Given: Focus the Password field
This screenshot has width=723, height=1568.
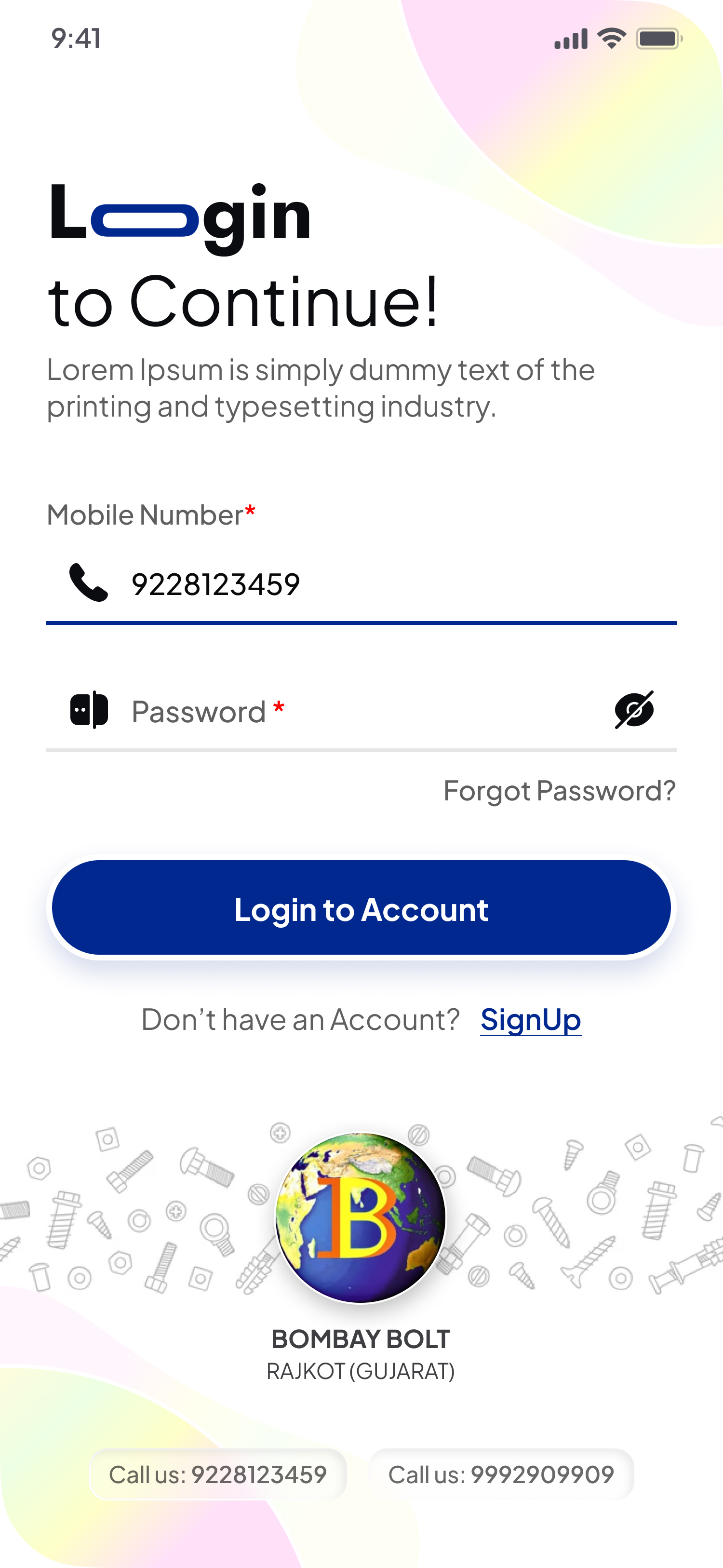Looking at the screenshot, I should [x=353, y=711].
